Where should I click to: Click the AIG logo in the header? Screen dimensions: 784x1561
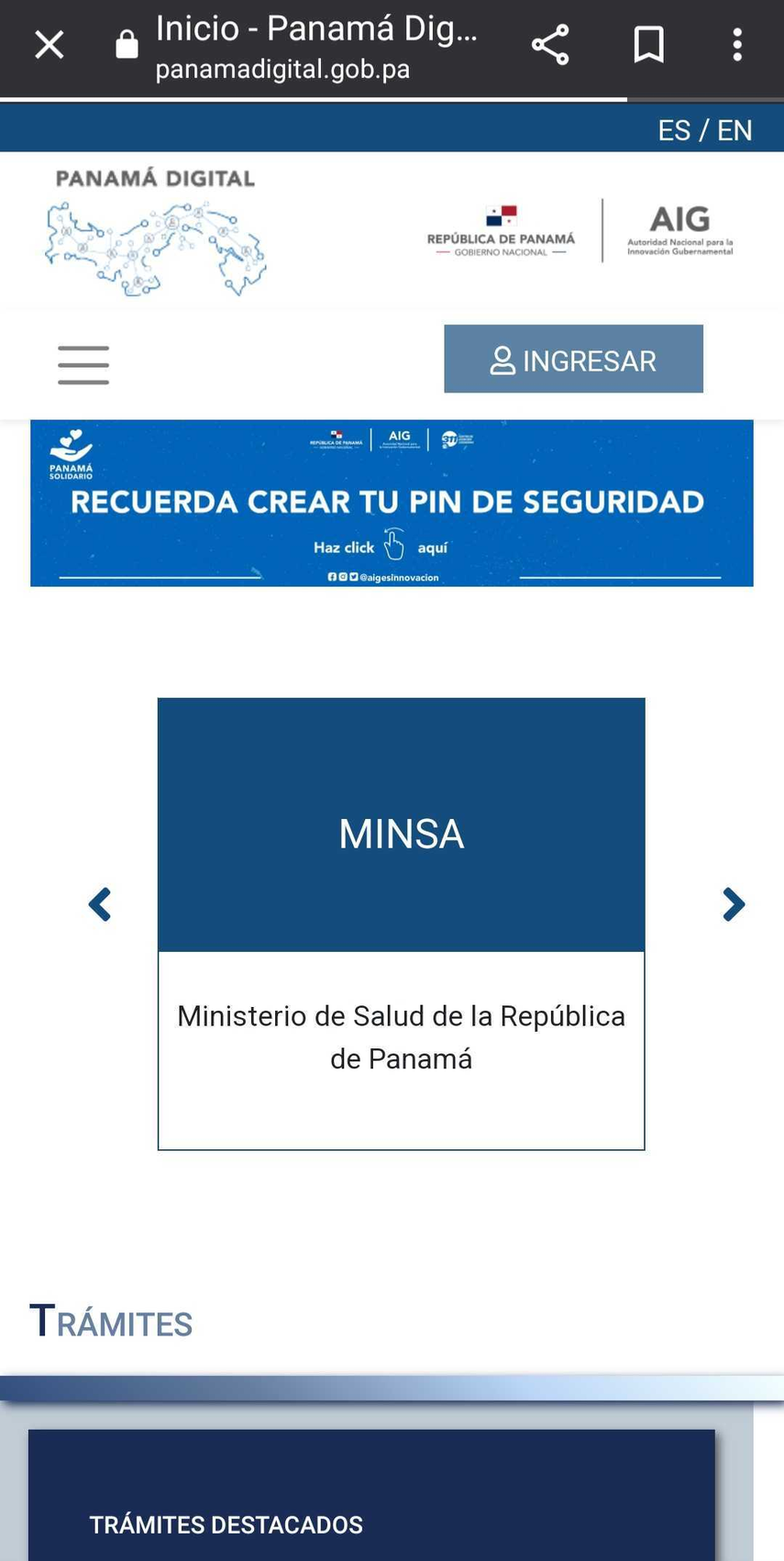[x=679, y=225]
